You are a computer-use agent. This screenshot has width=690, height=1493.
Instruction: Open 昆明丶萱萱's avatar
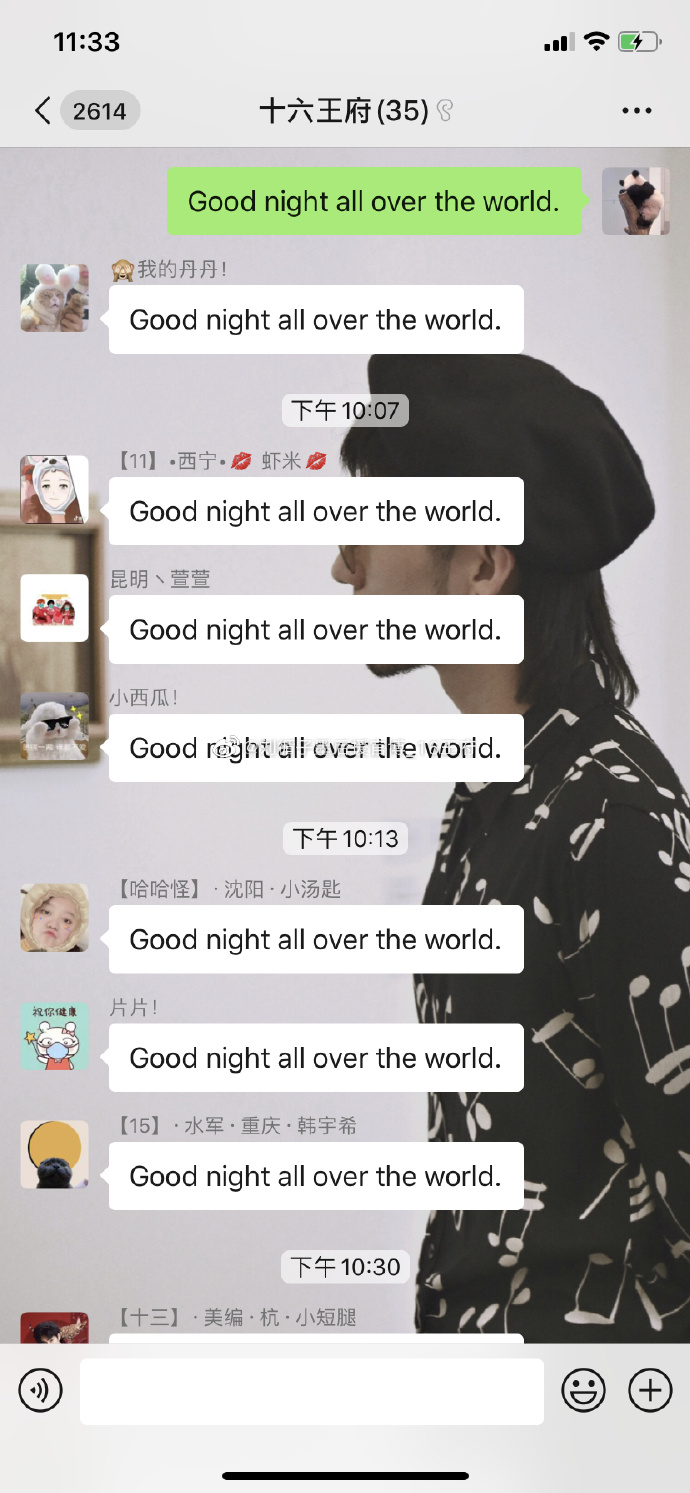(x=55, y=608)
